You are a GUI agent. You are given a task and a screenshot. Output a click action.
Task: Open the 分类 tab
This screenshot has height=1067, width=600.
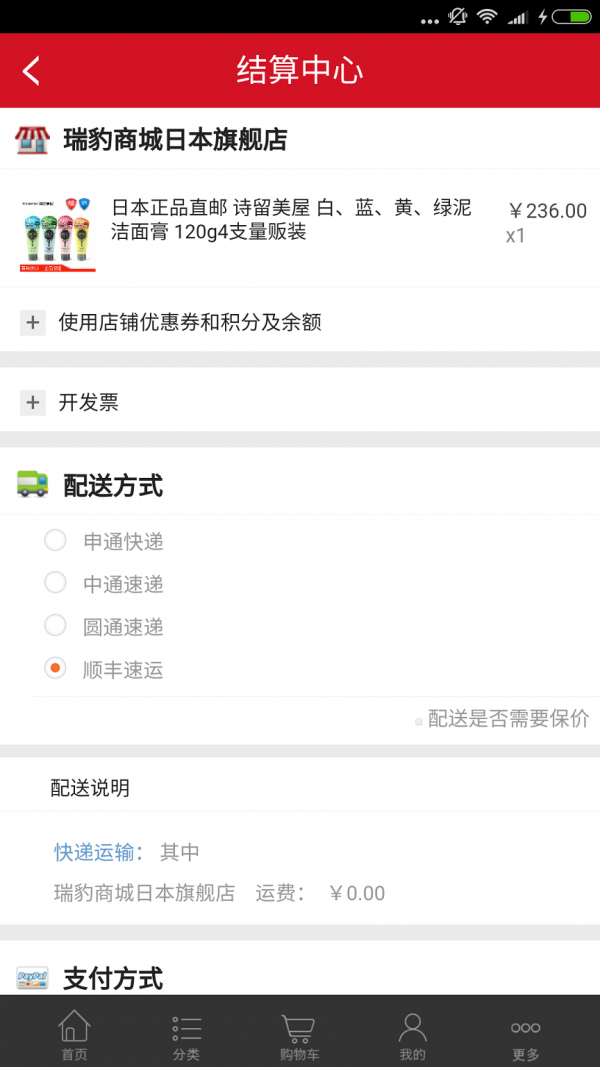tap(186, 1035)
